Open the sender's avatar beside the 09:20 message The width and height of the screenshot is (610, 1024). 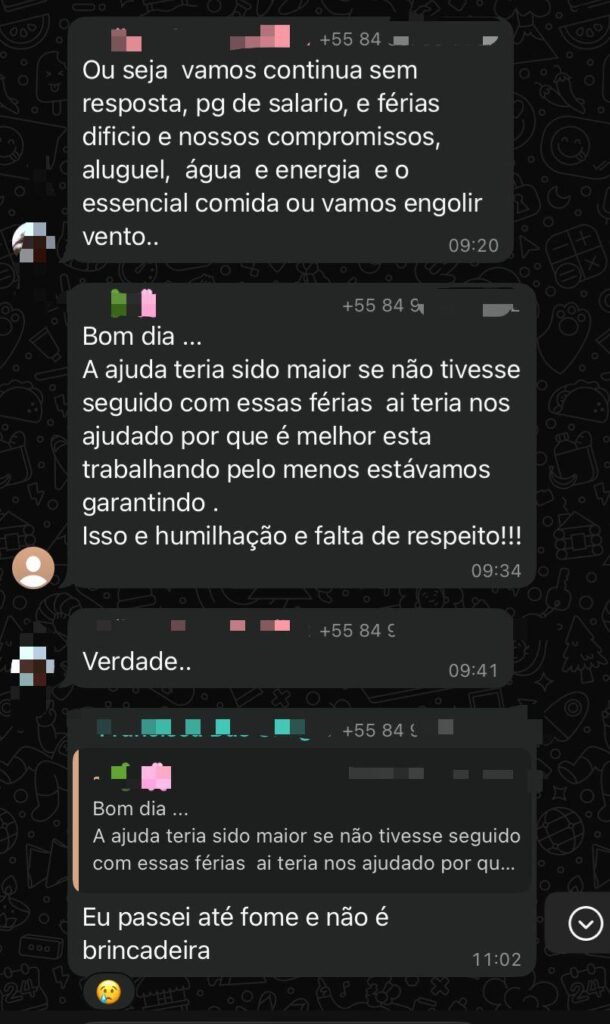(x=33, y=242)
